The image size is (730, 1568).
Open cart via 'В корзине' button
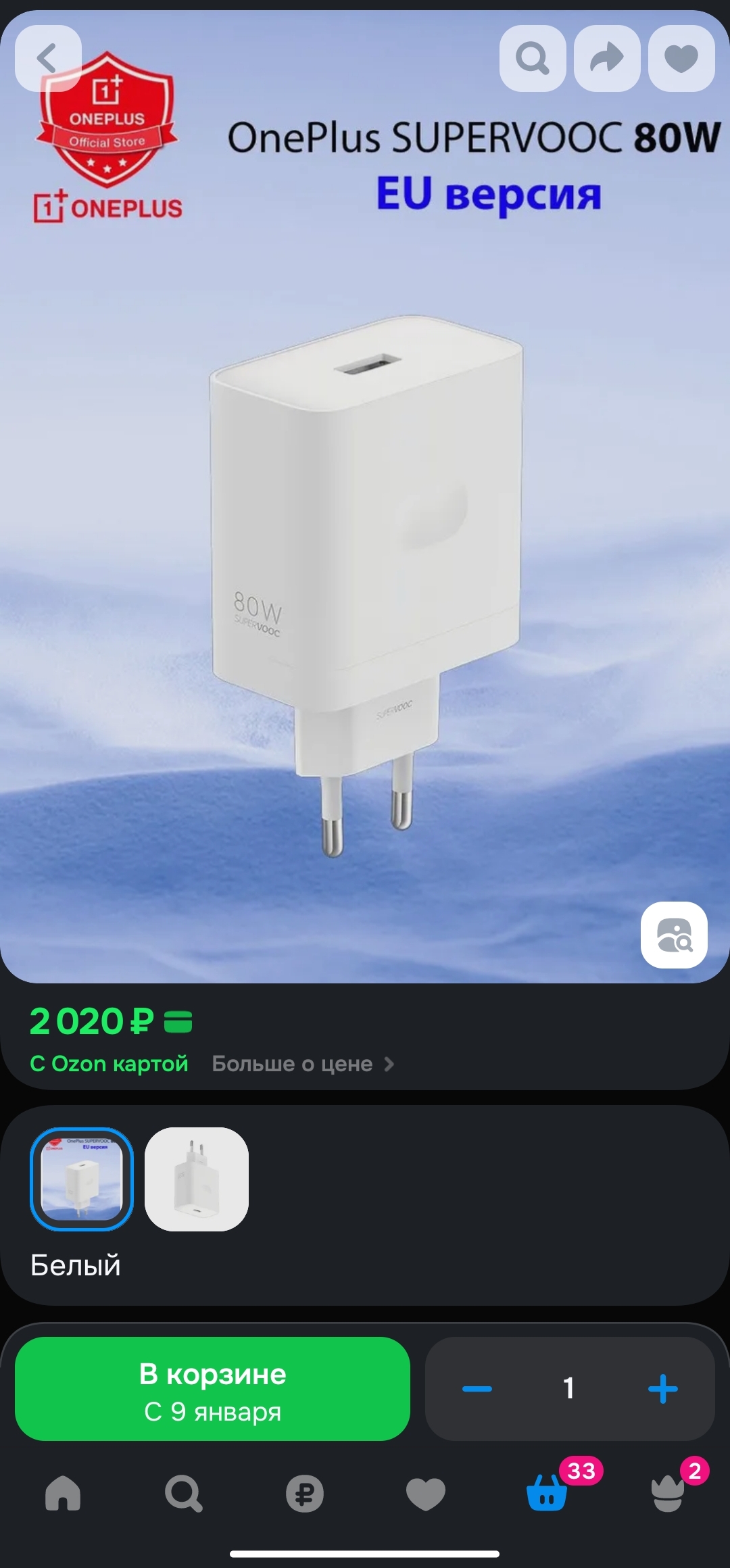tap(212, 1389)
